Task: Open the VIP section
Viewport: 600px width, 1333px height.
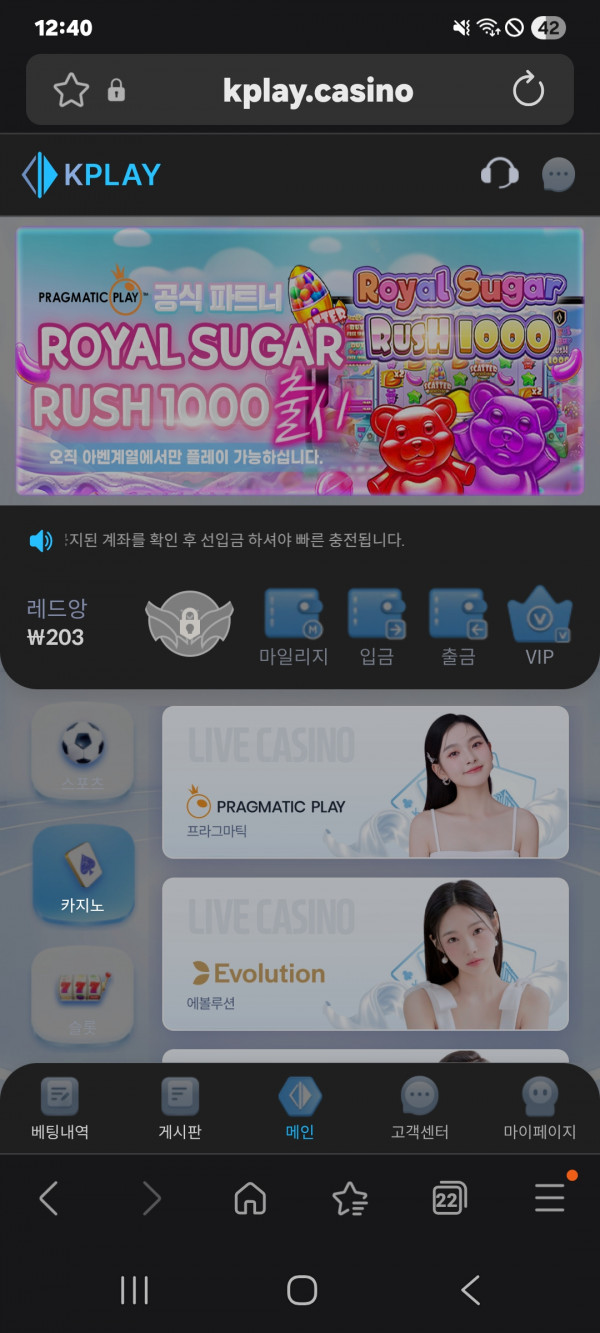Action: tap(539, 626)
